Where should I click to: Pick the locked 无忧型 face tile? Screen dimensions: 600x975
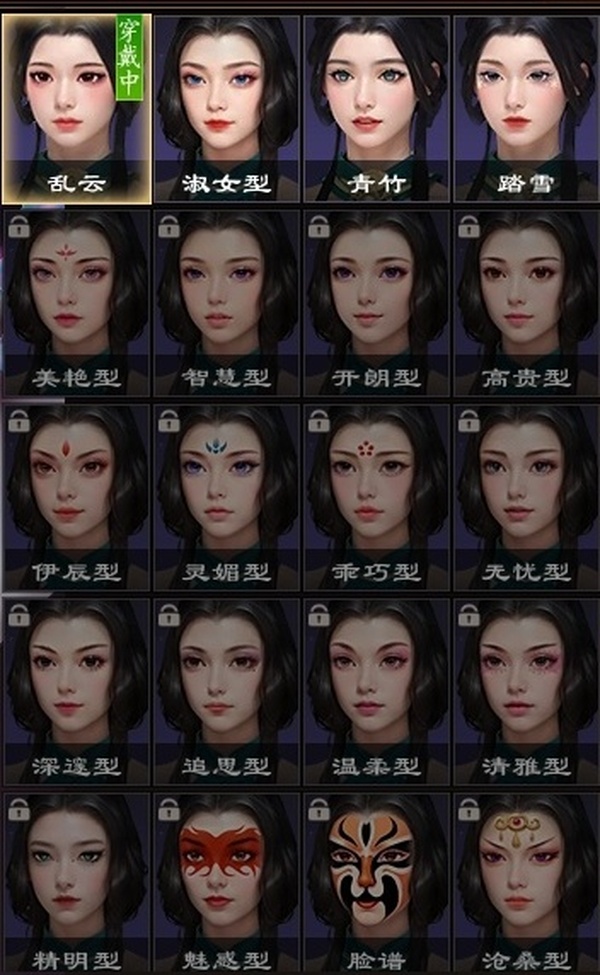tap(526, 496)
